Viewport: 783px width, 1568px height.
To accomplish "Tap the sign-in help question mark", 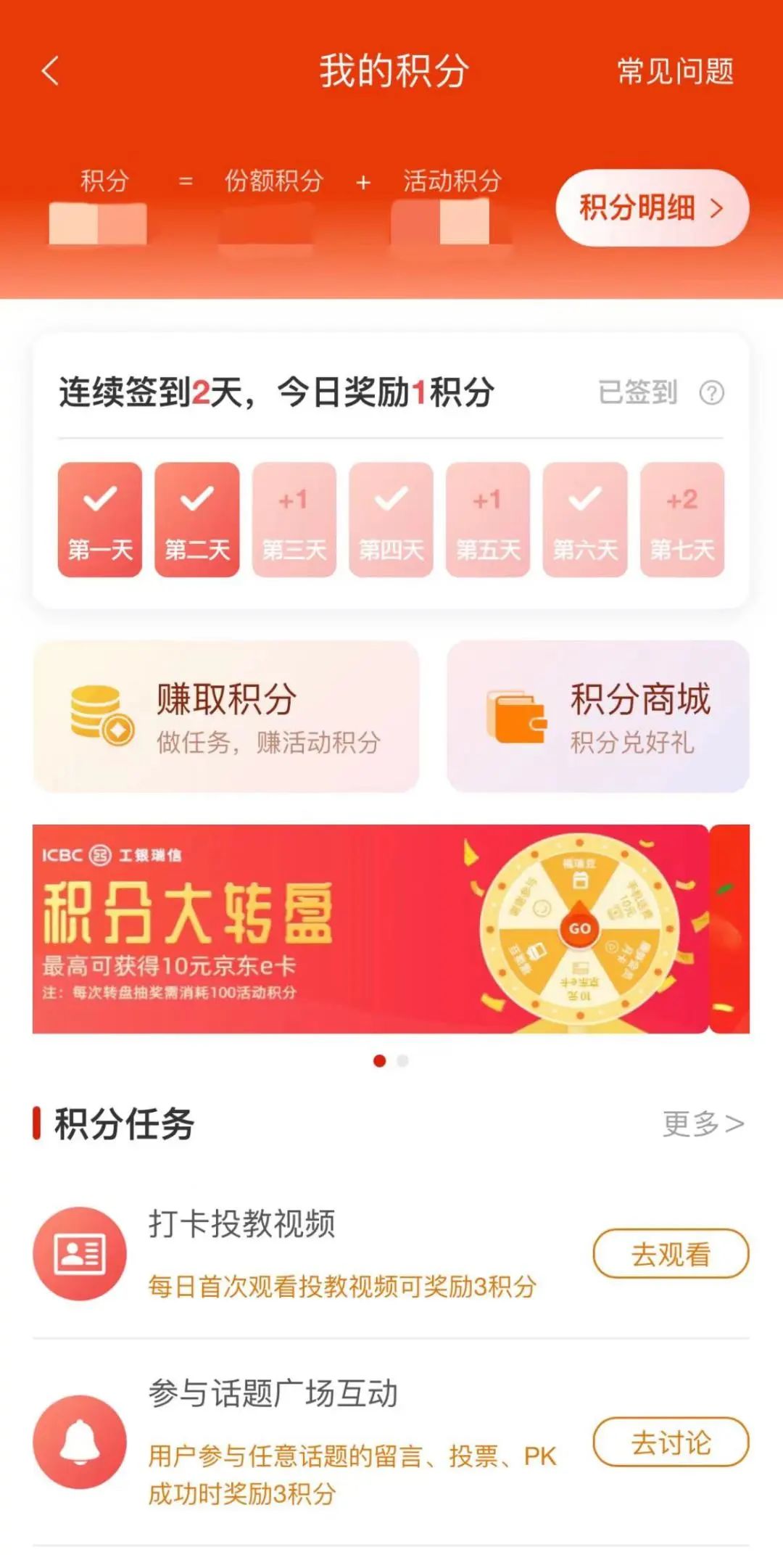I will tap(711, 392).
